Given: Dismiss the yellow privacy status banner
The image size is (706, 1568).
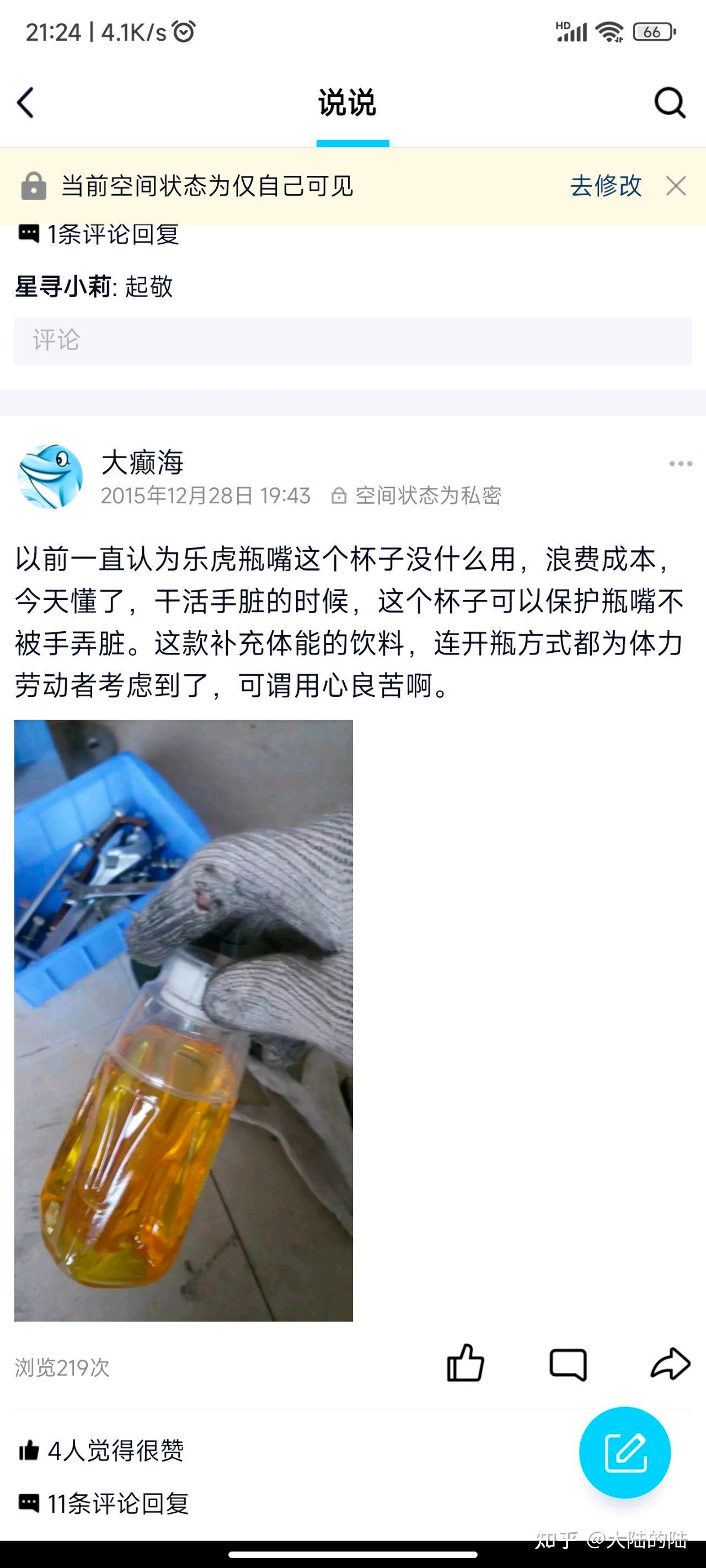Looking at the screenshot, I should (676, 186).
